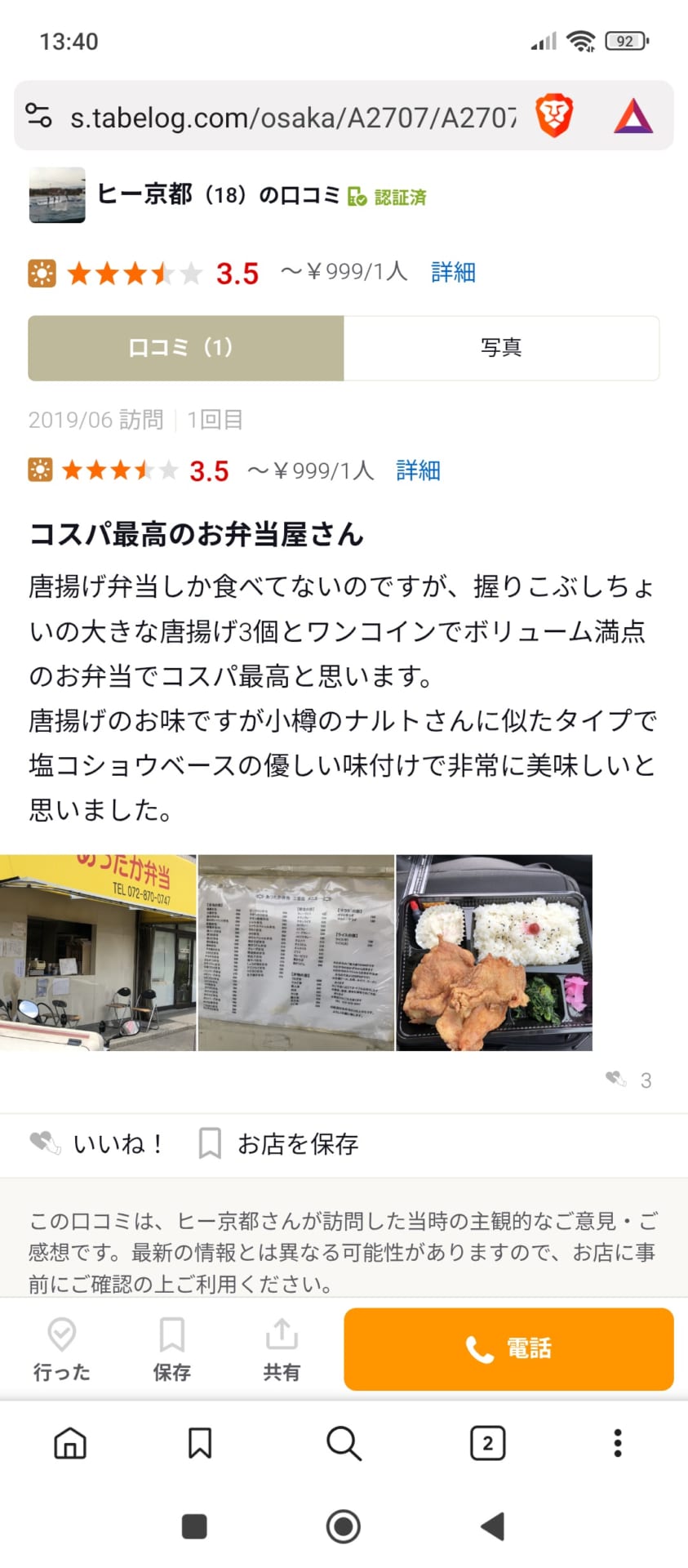View the menu sheet photo
688x1568 pixels.
click(x=295, y=952)
